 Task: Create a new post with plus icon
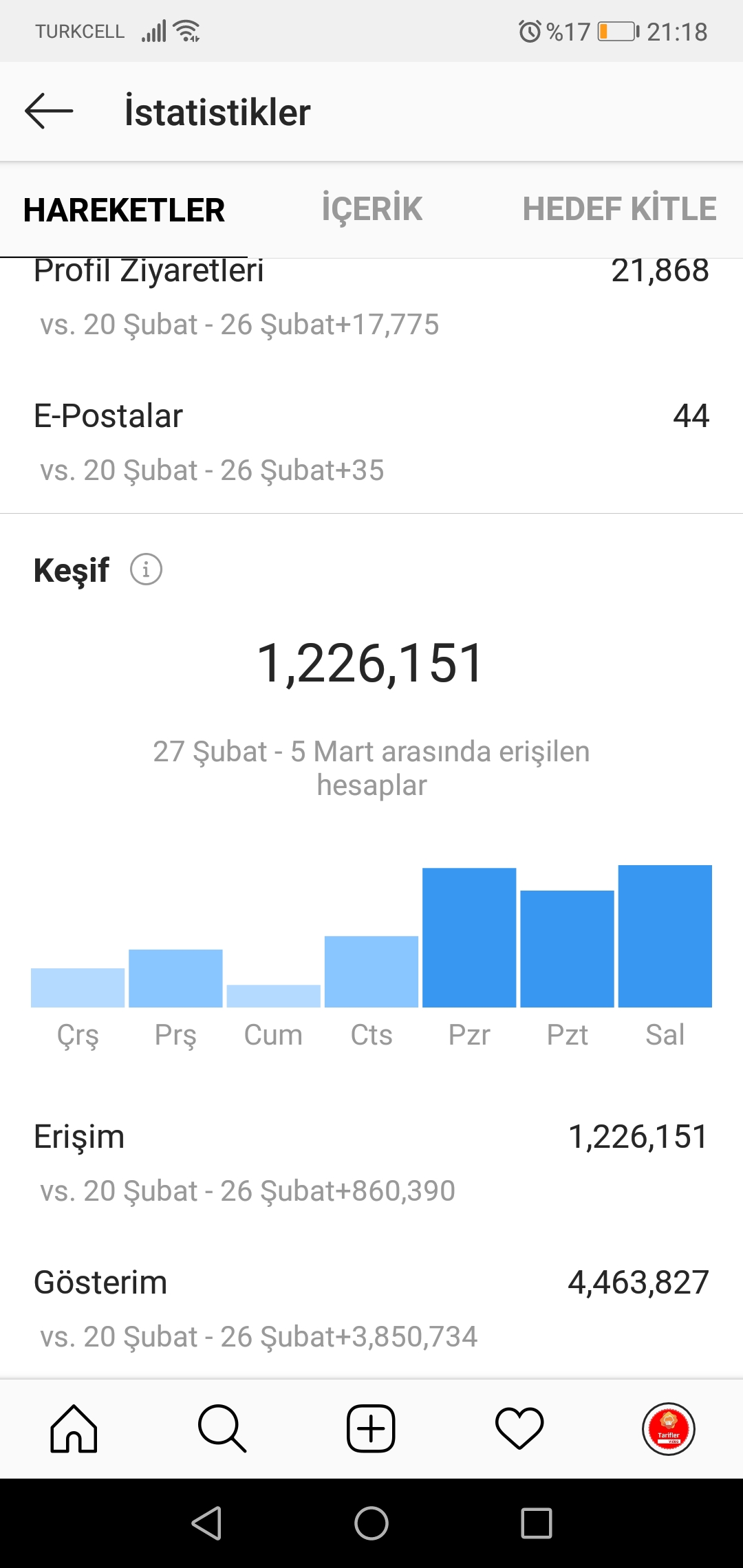point(371,1429)
